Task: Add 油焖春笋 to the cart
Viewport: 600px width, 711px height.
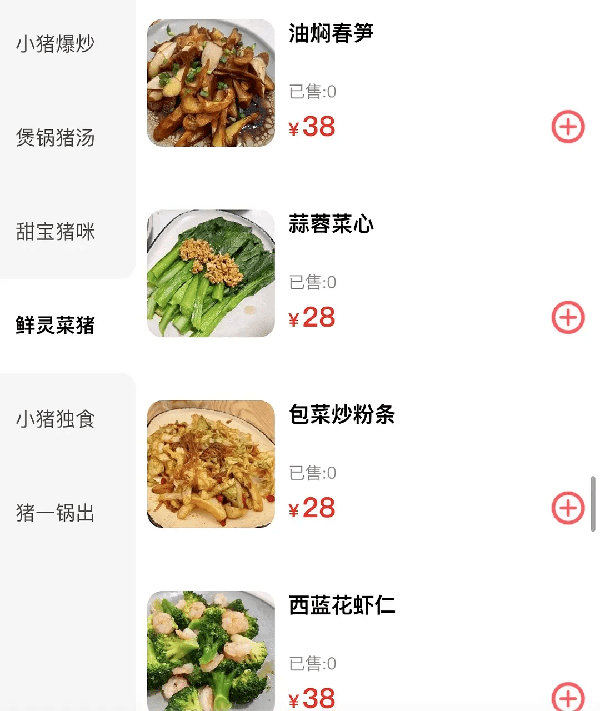Action: click(x=568, y=127)
